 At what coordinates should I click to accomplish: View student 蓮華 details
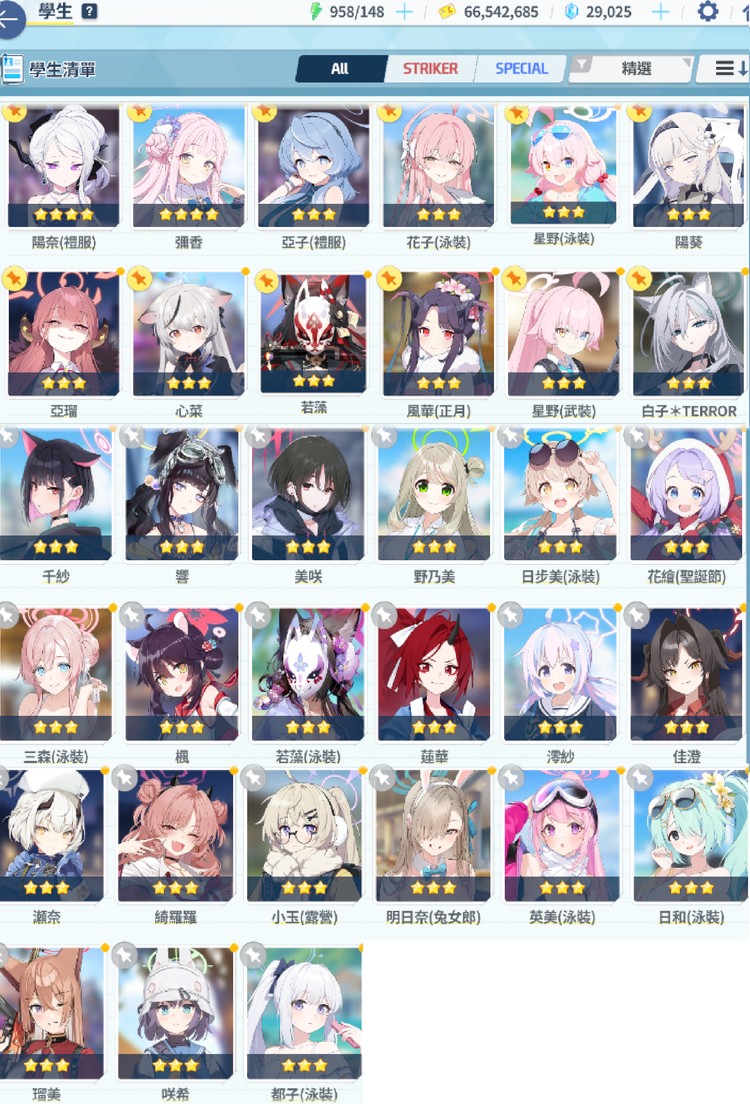[x=434, y=675]
